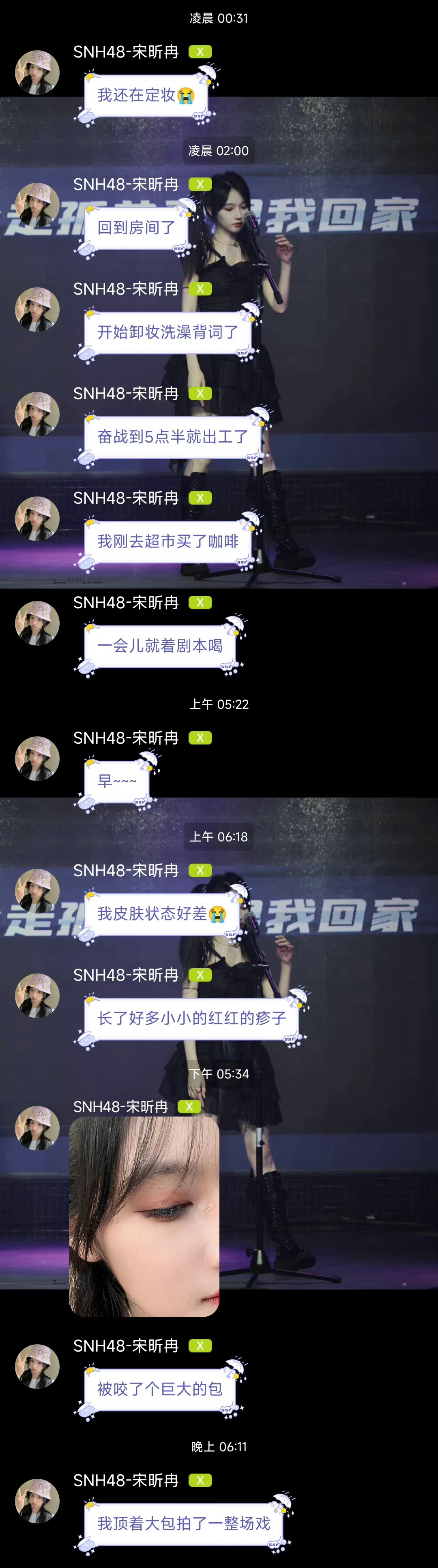Open avatar beside the "回到房间了" message
The image size is (438, 1568).
(x=37, y=205)
